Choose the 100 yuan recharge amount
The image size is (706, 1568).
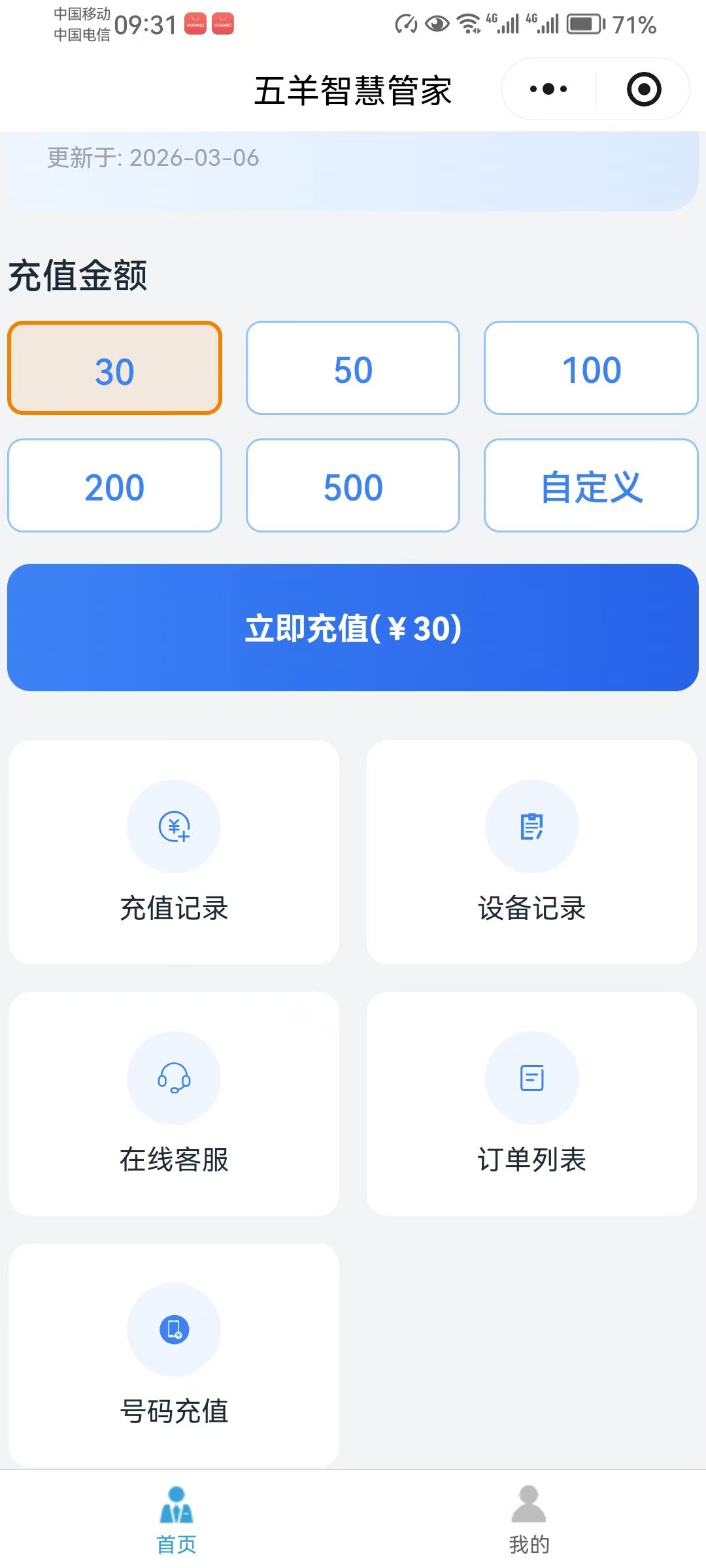tap(591, 368)
